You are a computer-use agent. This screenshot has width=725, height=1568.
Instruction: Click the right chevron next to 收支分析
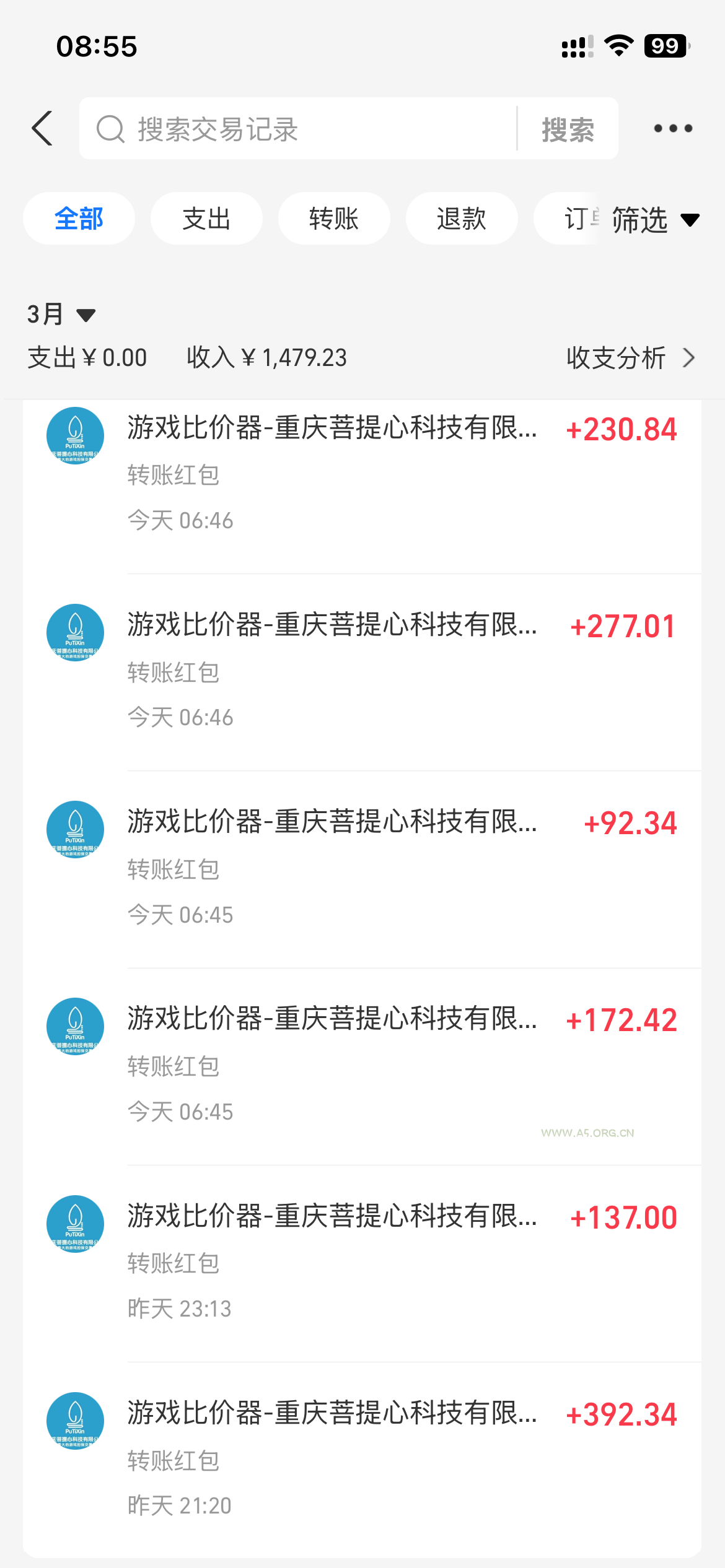click(x=690, y=357)
